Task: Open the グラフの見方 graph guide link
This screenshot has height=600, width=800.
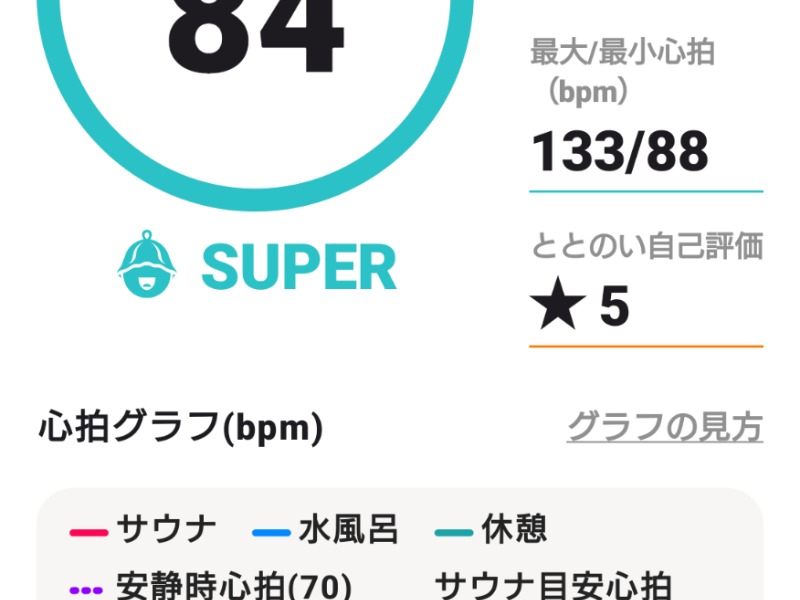Action: [665, 428]
